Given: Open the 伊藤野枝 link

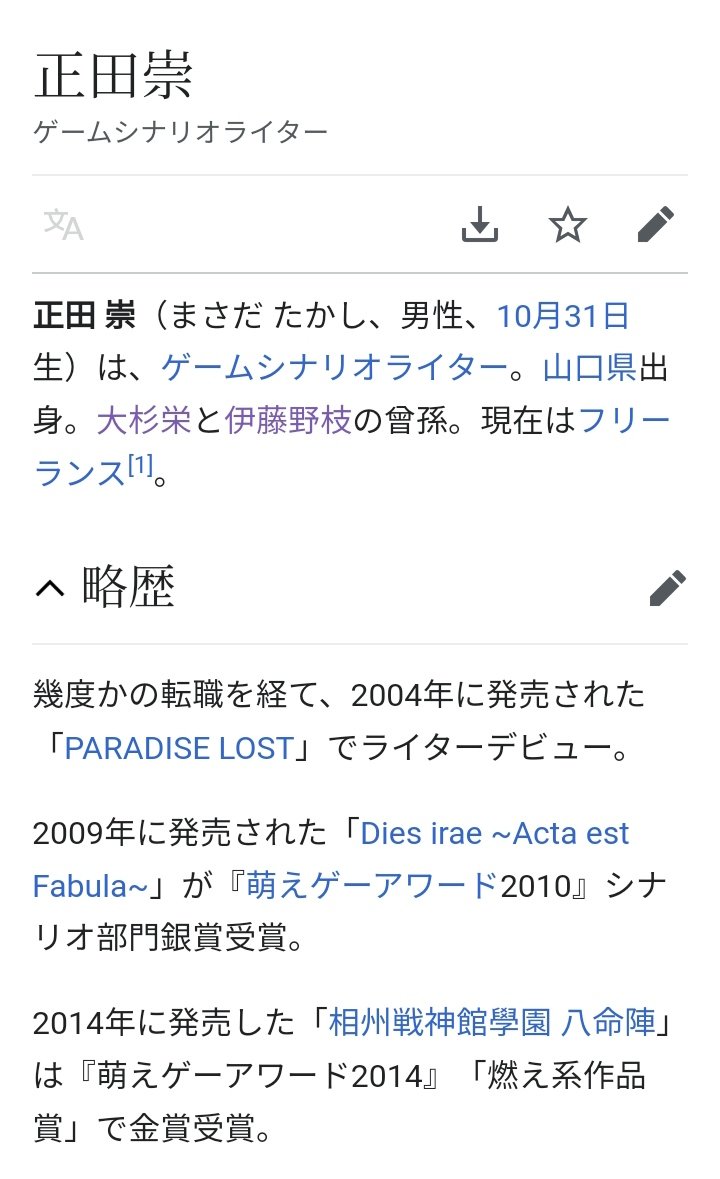Looking at the screenshot, I should pyautogui.click(x=288, y=420).
